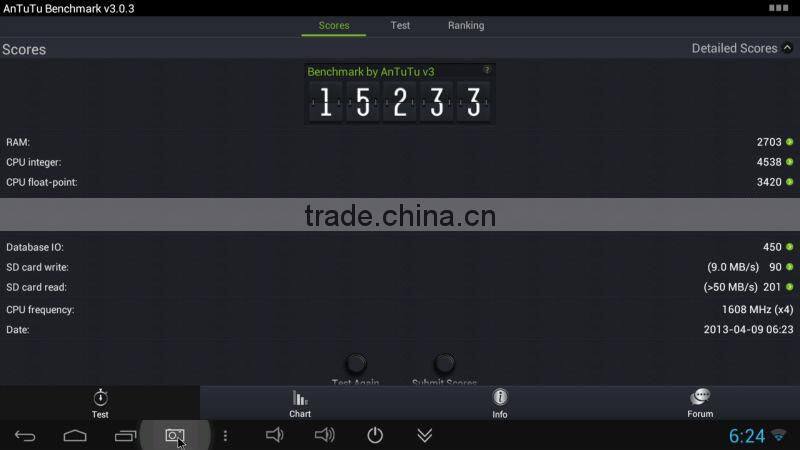This screenshot has height=450, width=800.
Task: Hide the navigation bar with the down chevrons
Action: click(x=425, y=435)
